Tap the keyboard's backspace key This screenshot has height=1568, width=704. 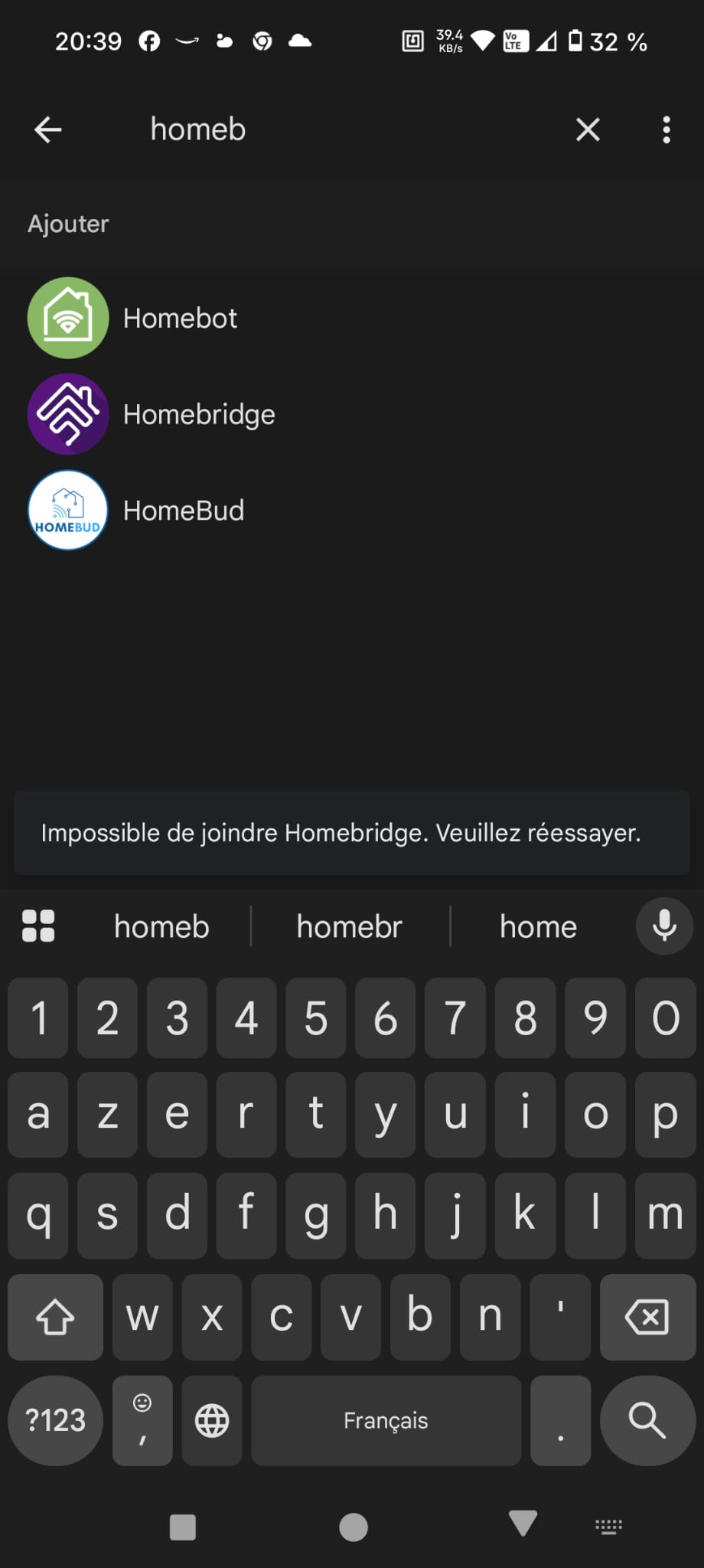coord(647,1317)
